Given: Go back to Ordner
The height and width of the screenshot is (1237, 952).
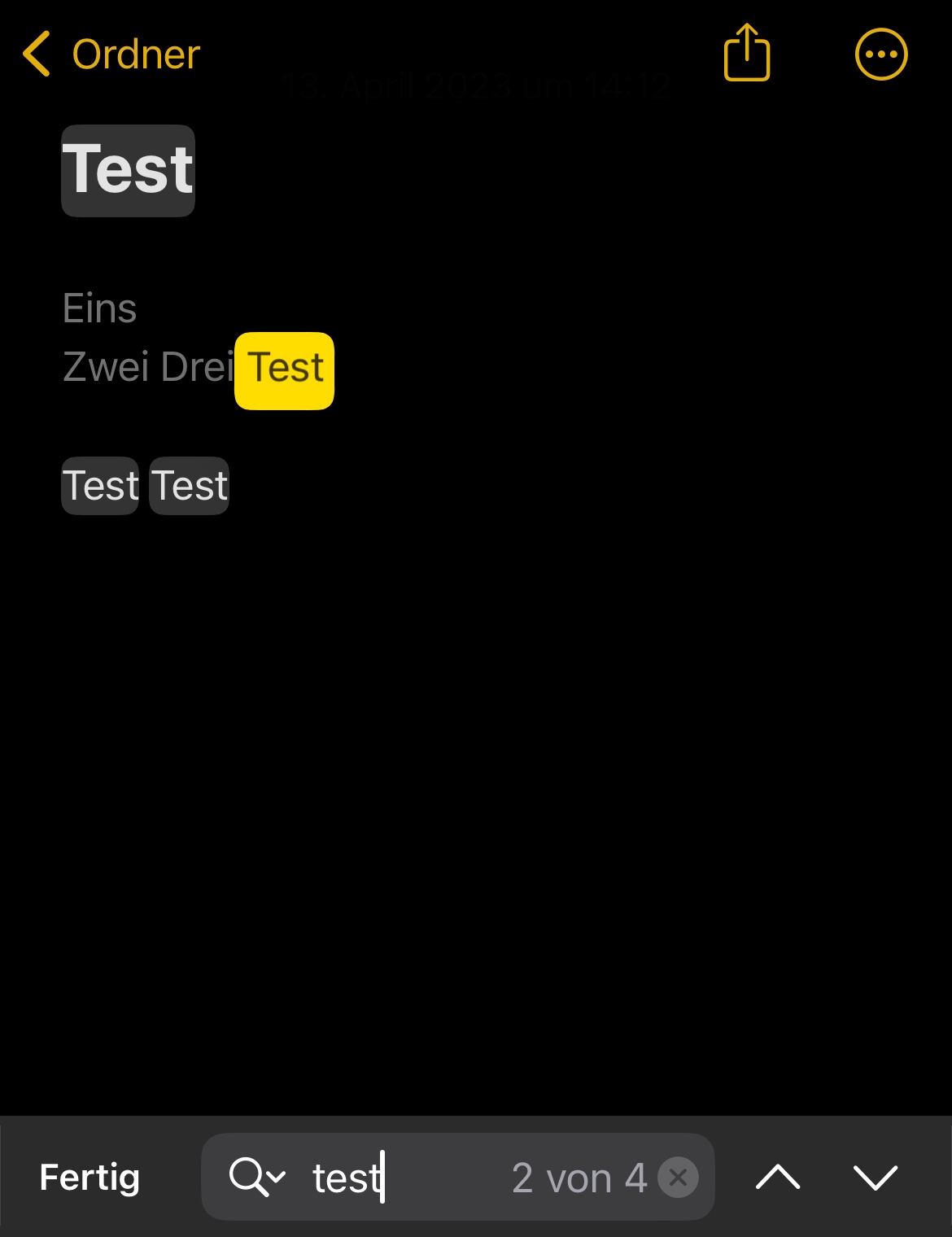Looking at the screenshot, I should [x=111, y=55].
